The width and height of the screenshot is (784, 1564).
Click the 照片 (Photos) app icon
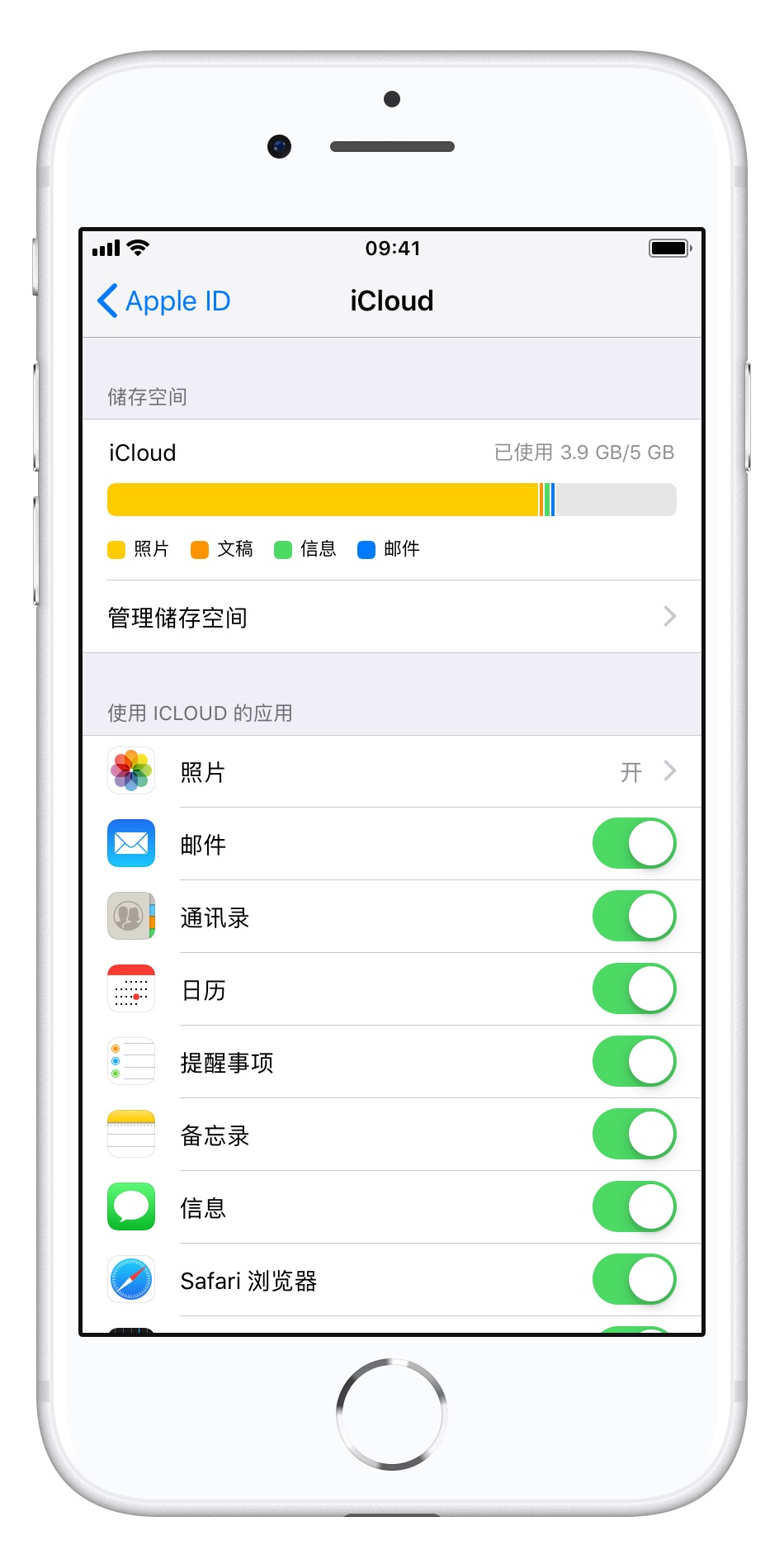click(x=130, y=771)
